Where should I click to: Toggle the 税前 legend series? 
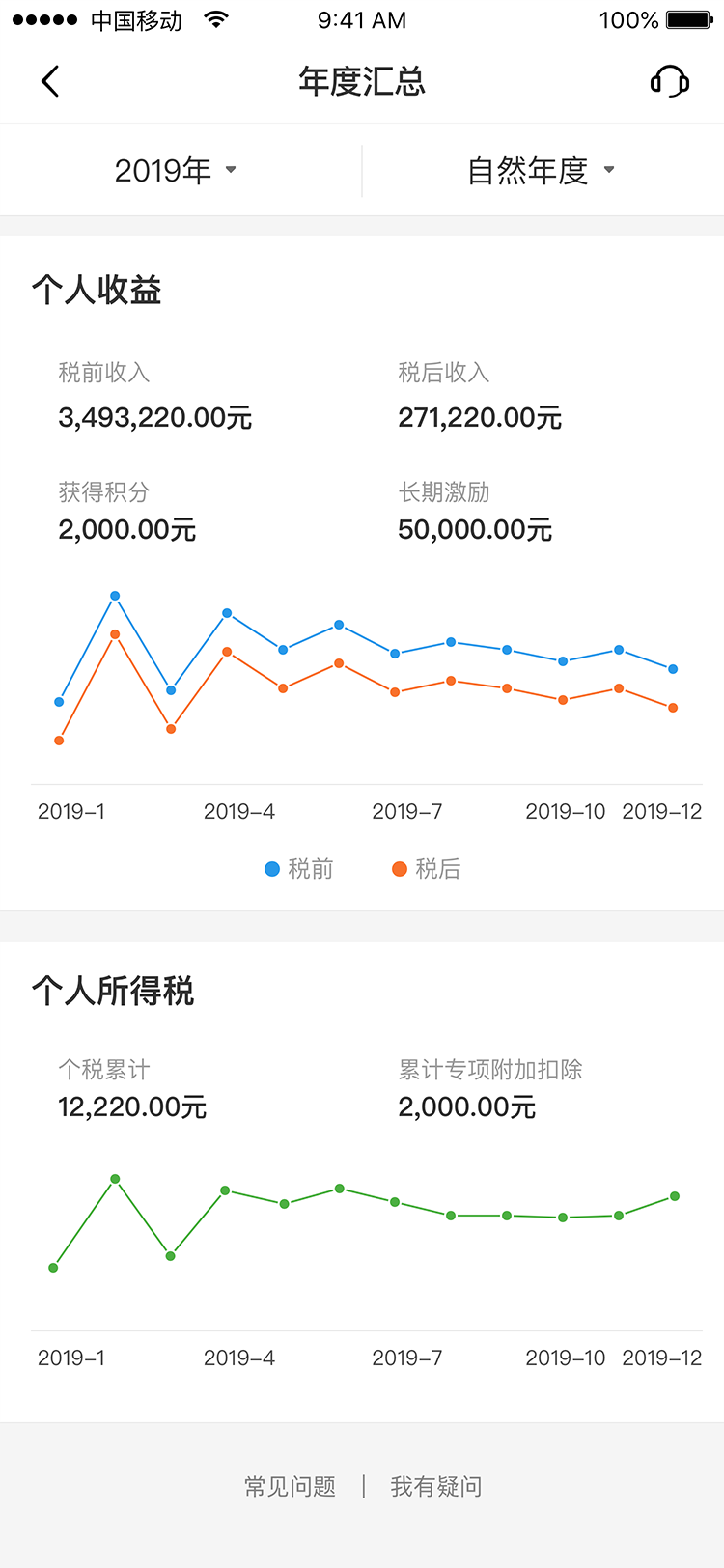[298, 869]
